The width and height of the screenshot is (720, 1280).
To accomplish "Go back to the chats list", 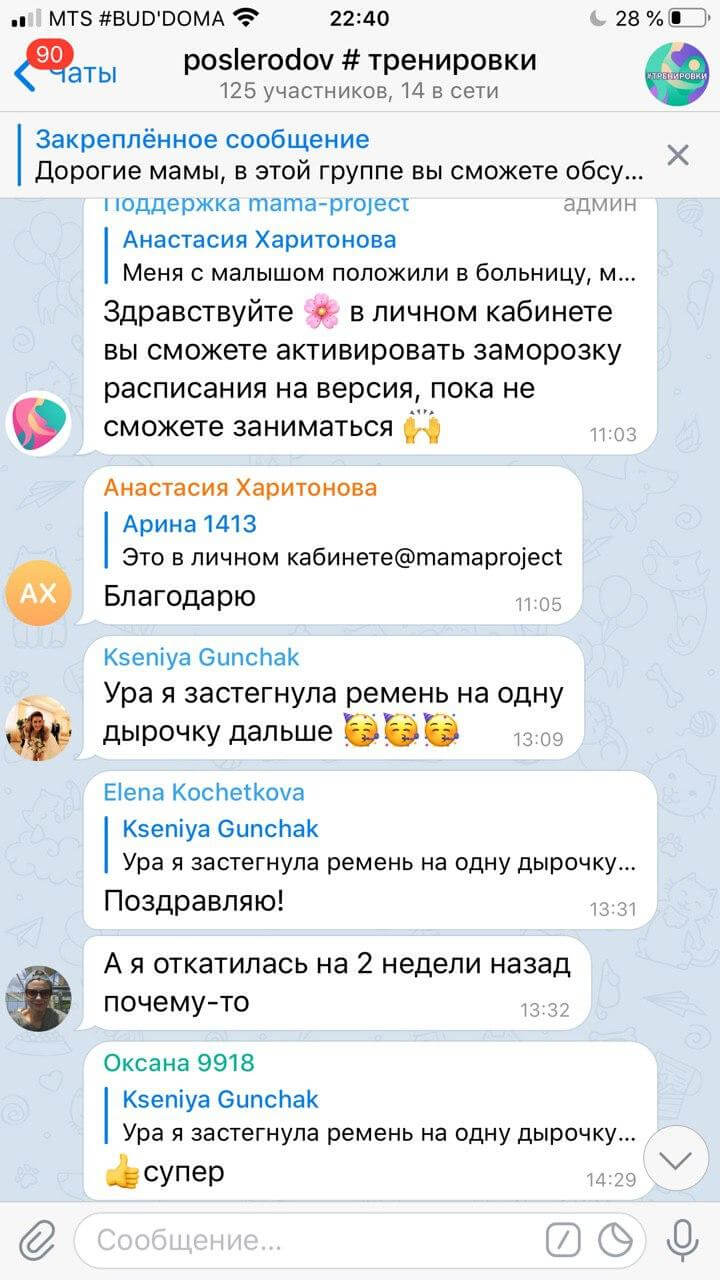I will point(64,72).
